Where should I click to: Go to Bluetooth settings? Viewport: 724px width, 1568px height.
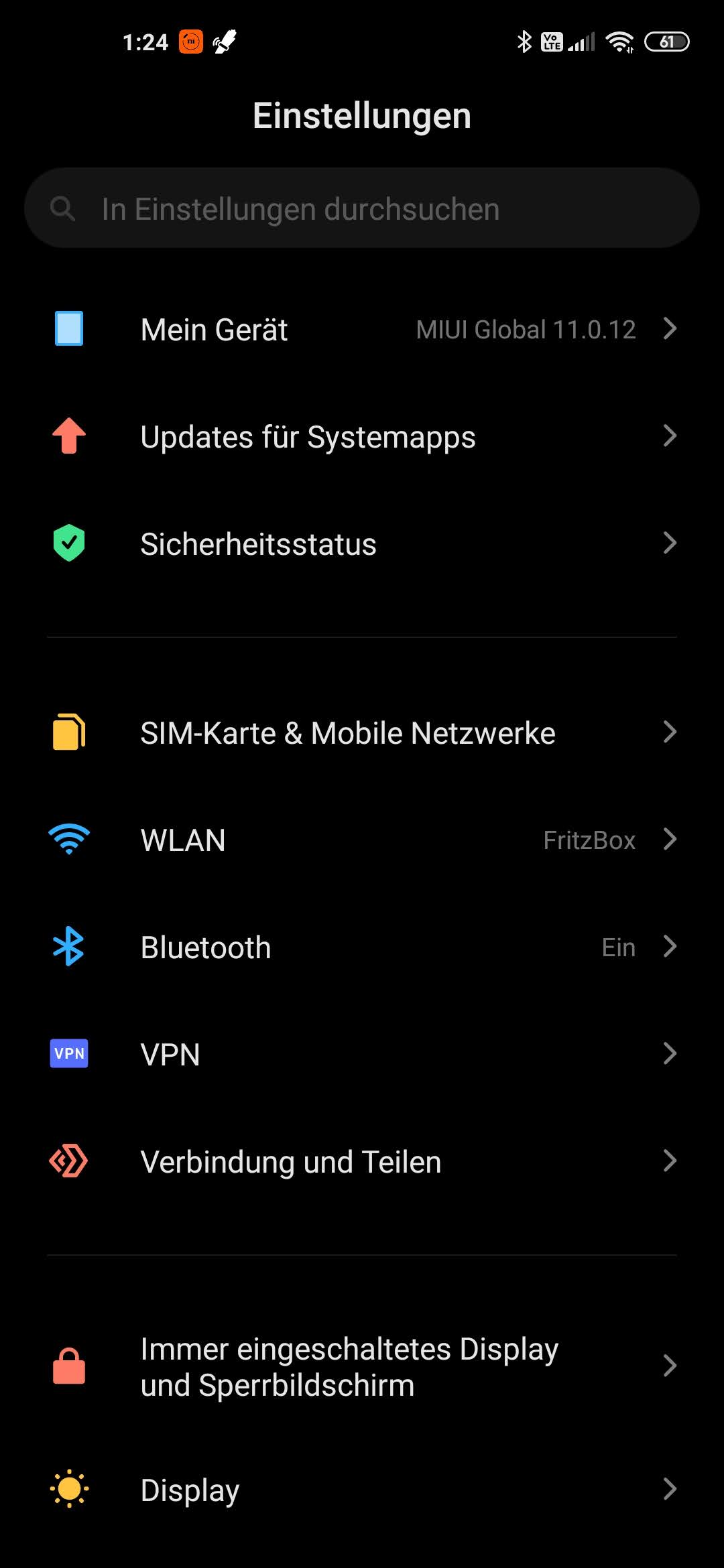(x=362, y=947)
